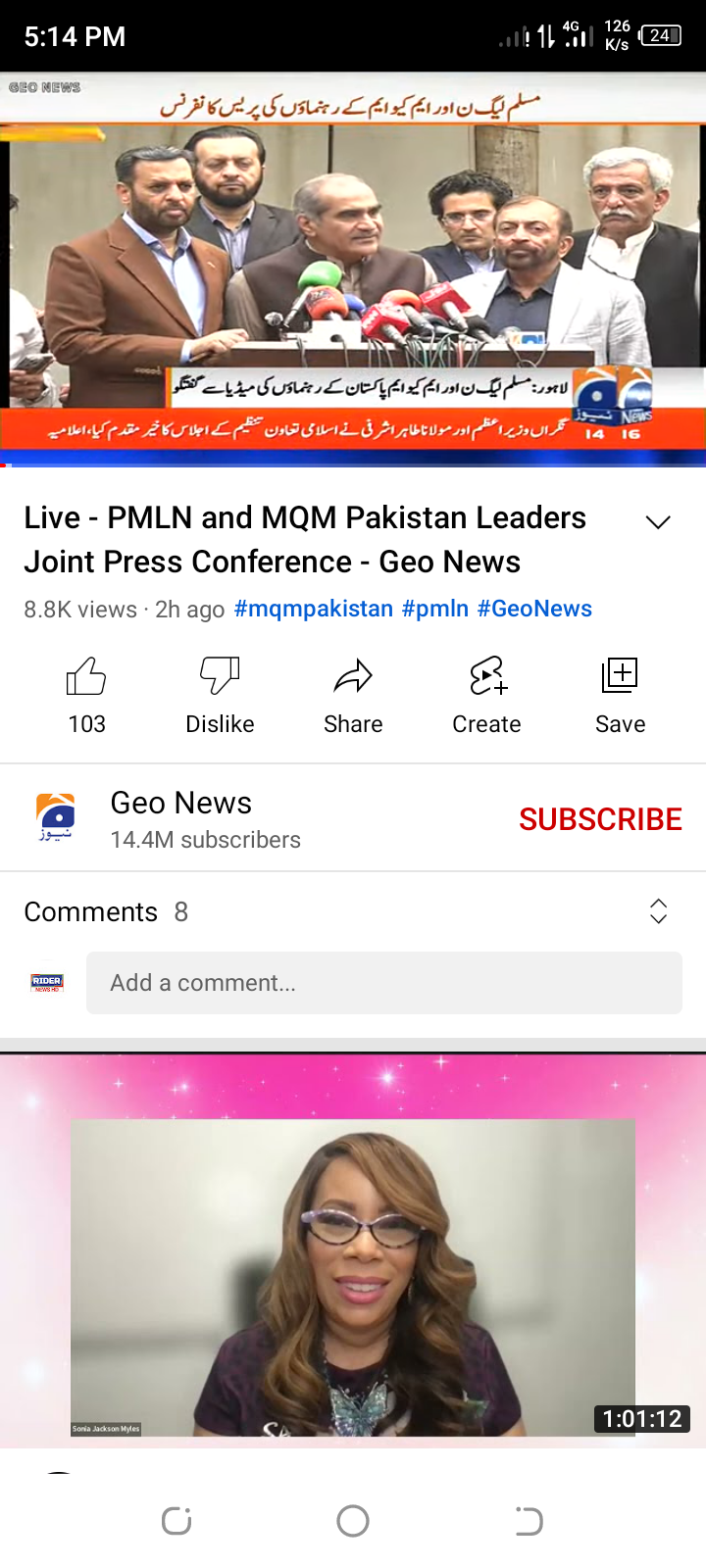Dislike this video
The height and width of the screenshot is (1568, 706).
click(x=220, y=694)
